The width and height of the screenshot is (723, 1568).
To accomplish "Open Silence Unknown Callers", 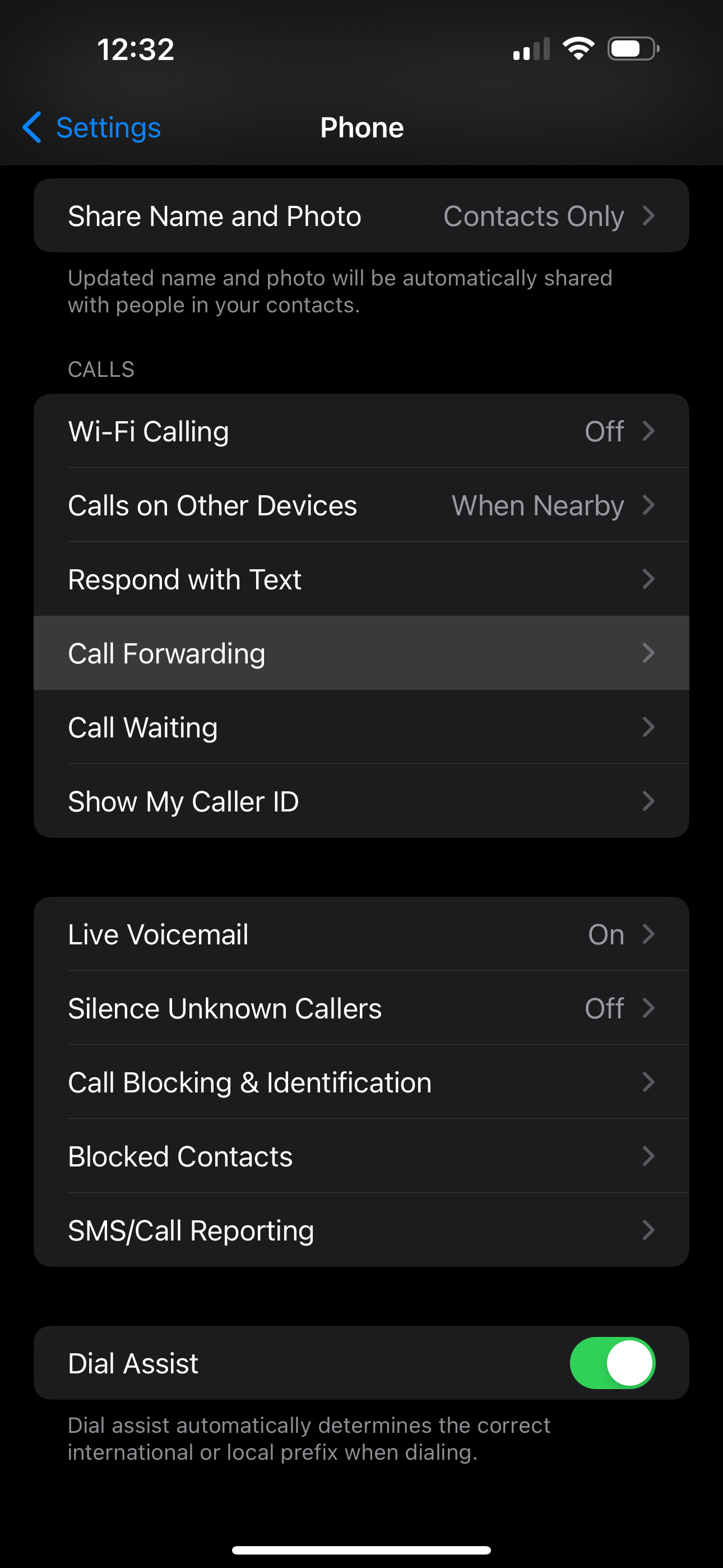I will tap(361, 1009).
